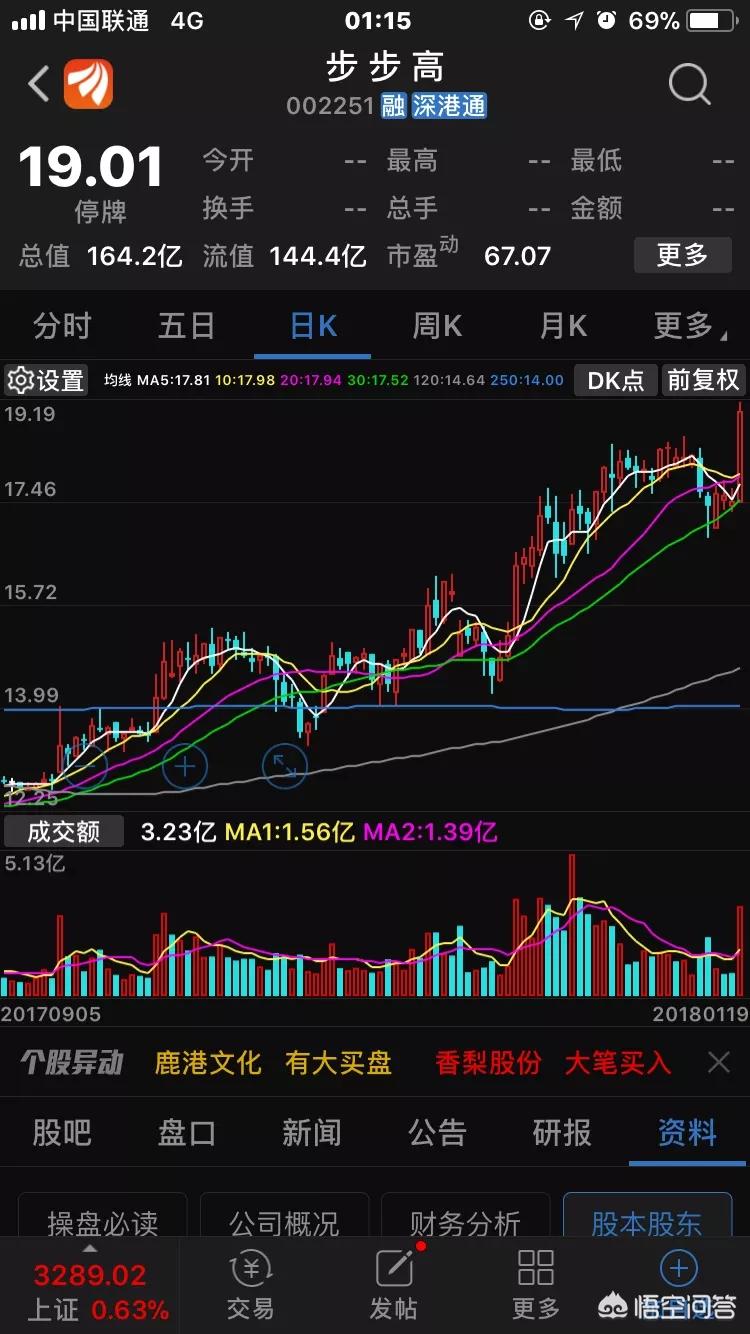Open the search magnifier icon
This screenshot has width=750, height=1334.
(x=690, y=85)
